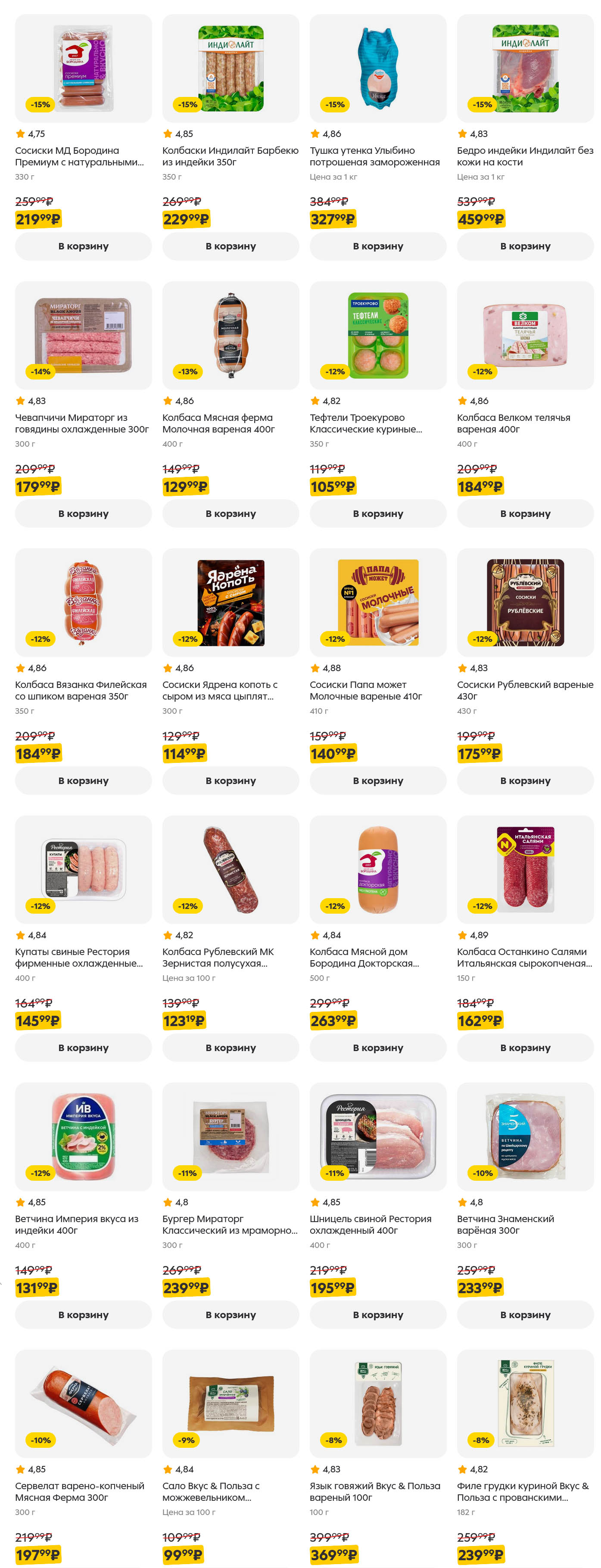Add Колбаса Вязанка Филейская to cart

84,781
